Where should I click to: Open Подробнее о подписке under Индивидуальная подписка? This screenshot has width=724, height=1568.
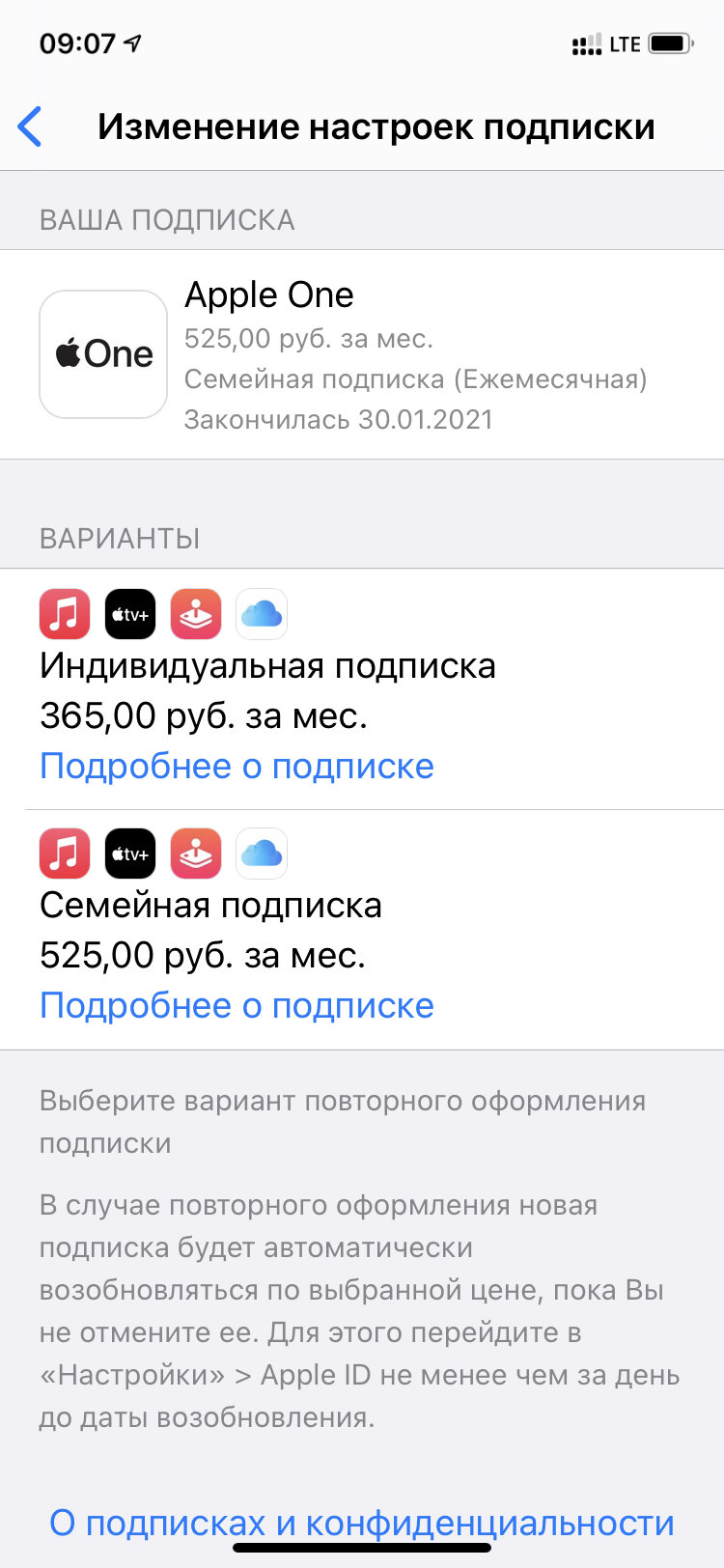[x=237, y=766]
